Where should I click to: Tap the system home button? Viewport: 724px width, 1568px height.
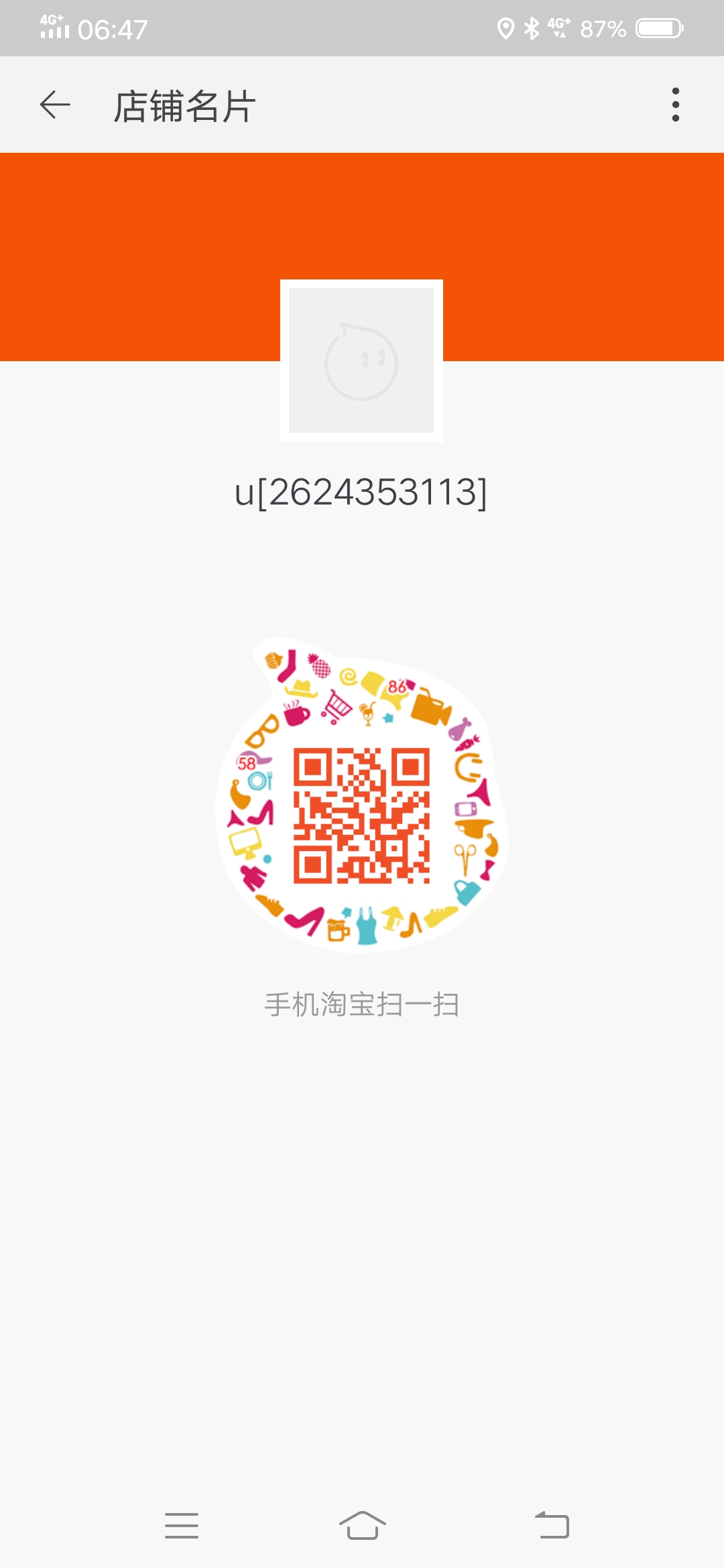pyautogui.click(x=362, y=1526)
